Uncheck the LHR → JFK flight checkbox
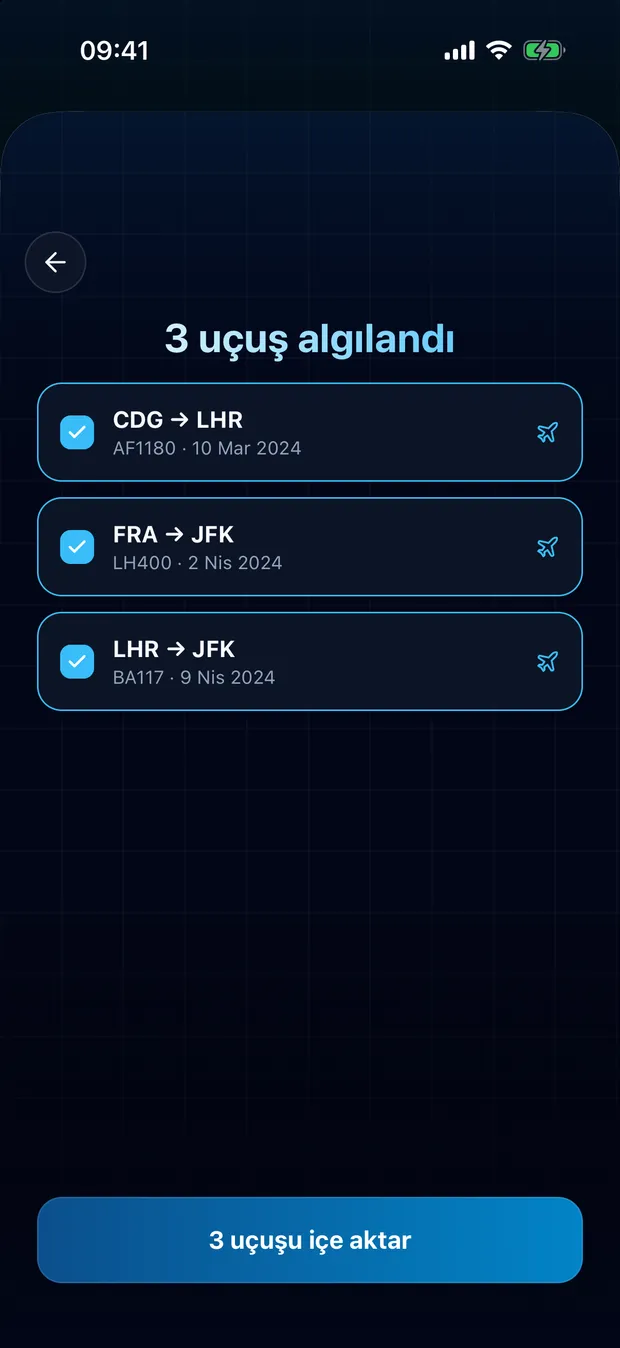Viewport: 620px width, 1348px height. coord(77,662)
